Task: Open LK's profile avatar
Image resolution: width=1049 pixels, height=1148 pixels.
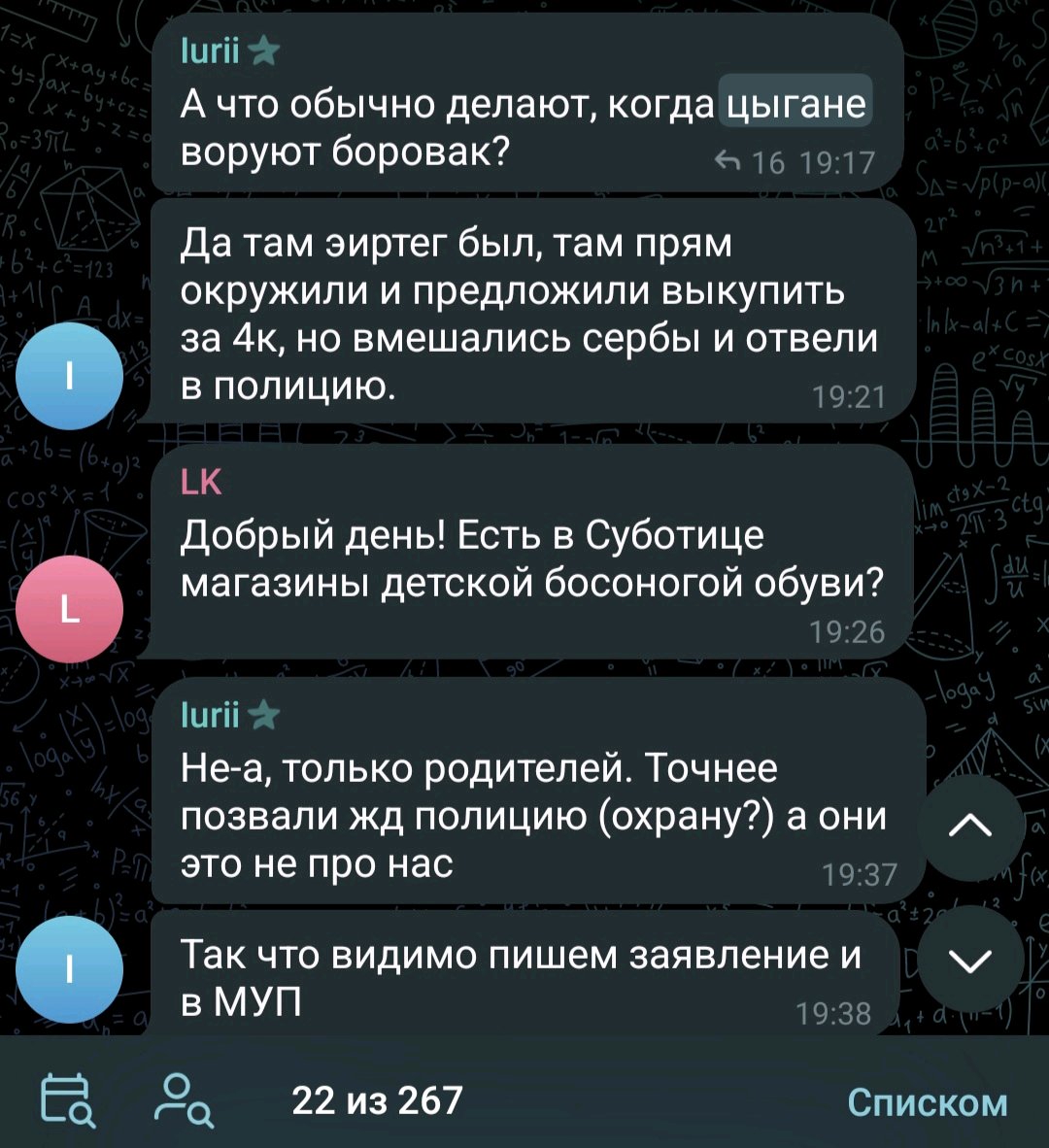Action: click(70, 610)
